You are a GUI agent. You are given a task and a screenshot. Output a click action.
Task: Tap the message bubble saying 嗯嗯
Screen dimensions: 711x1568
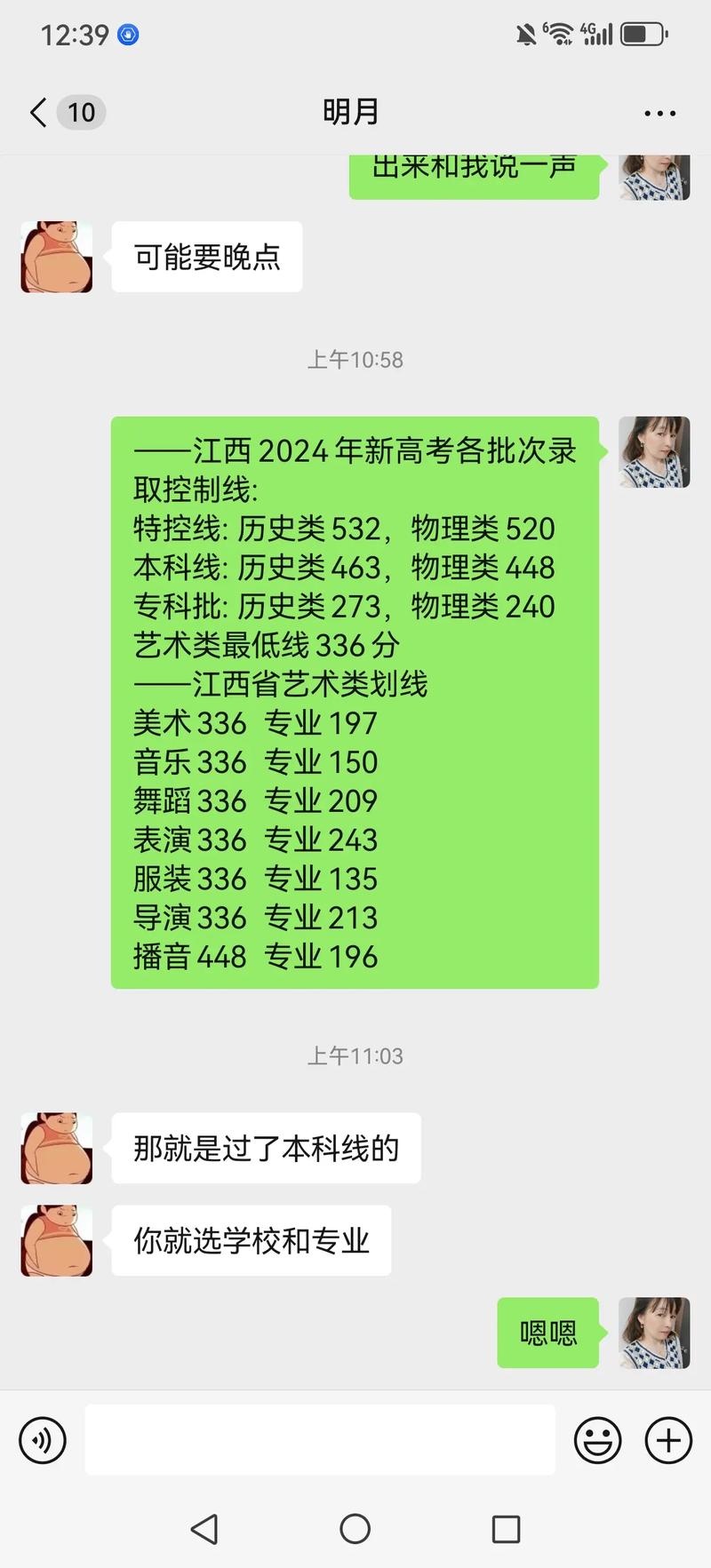click(x=547, y=1333)
